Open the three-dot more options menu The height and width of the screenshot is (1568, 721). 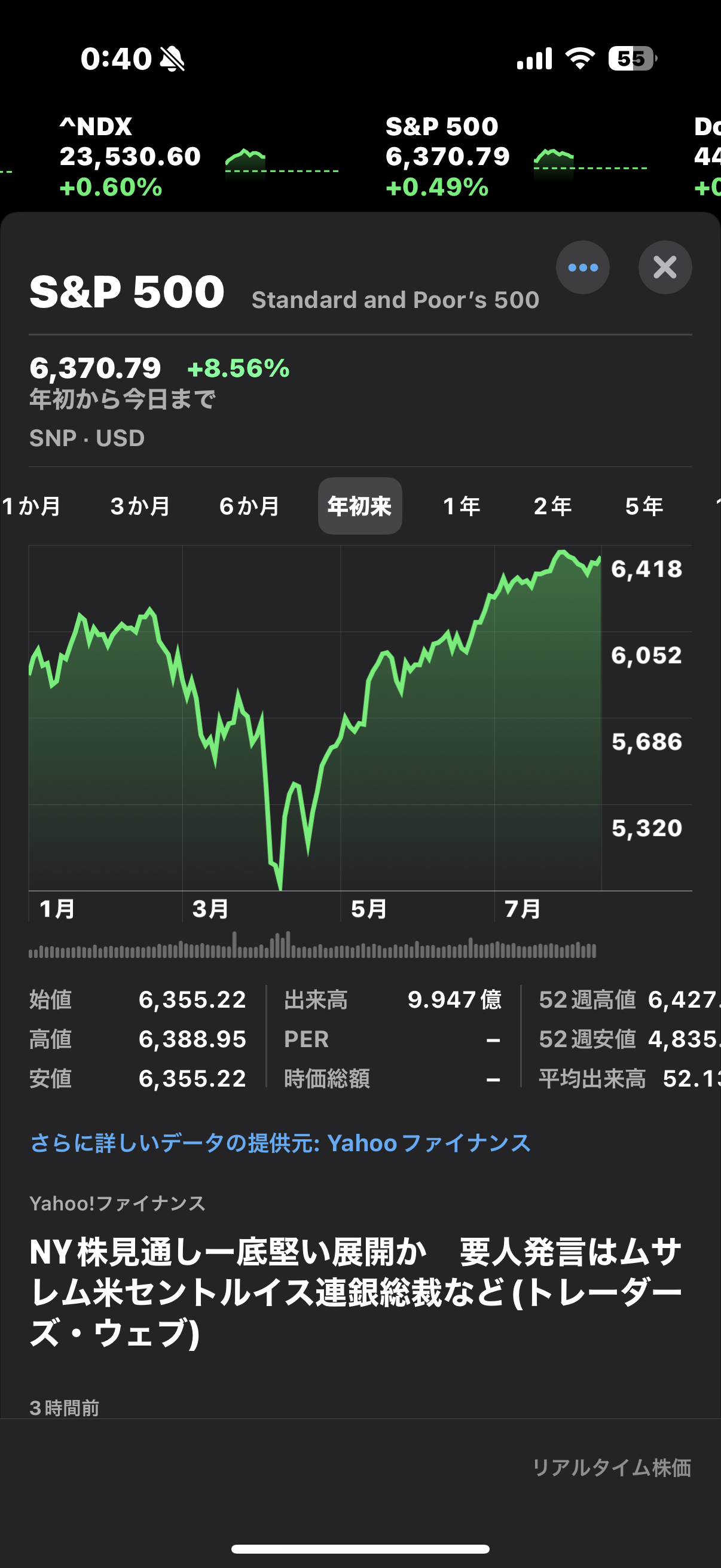(x=582, y=267)
